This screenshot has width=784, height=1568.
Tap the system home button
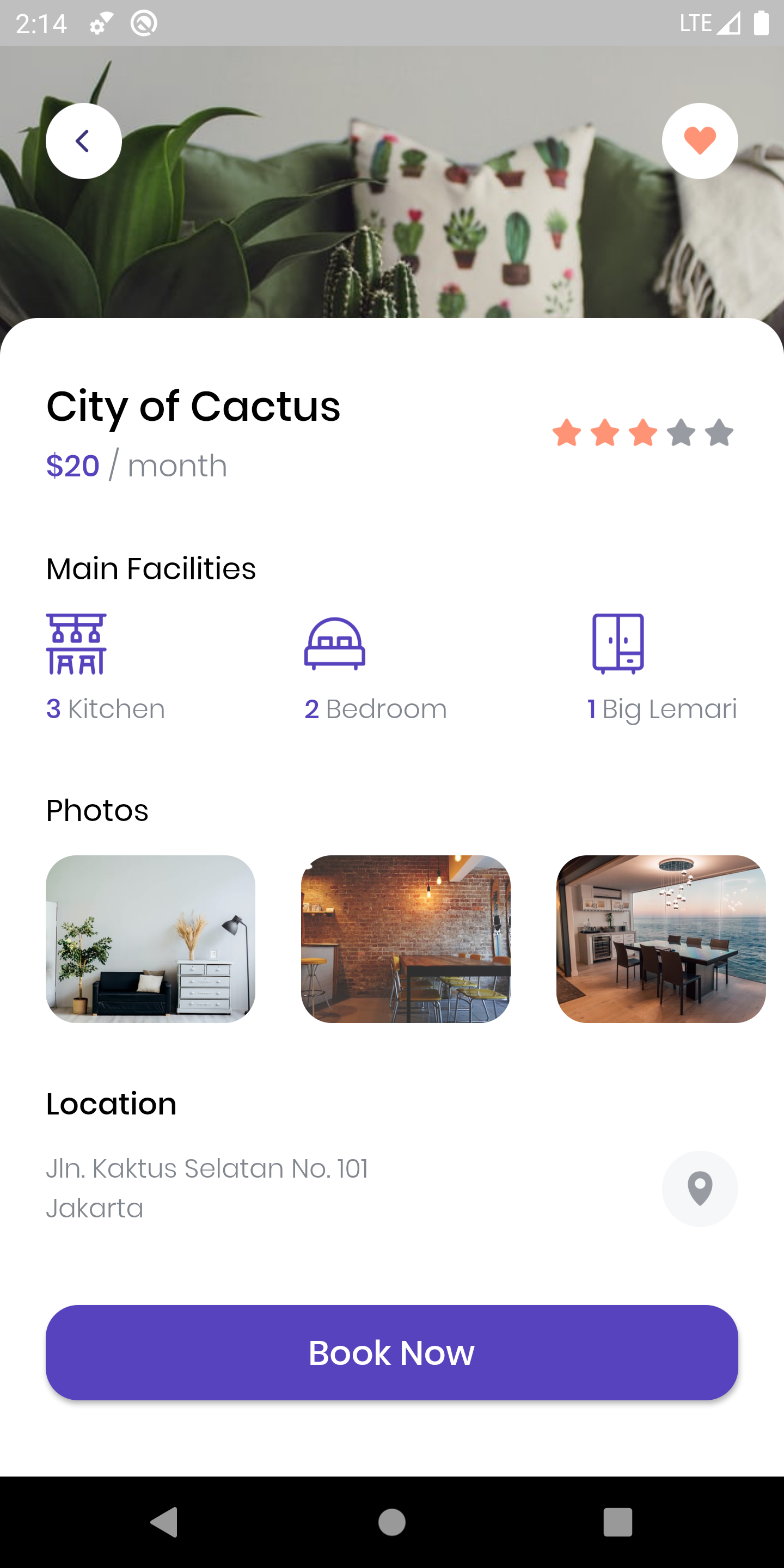(x=391, y=1522)
